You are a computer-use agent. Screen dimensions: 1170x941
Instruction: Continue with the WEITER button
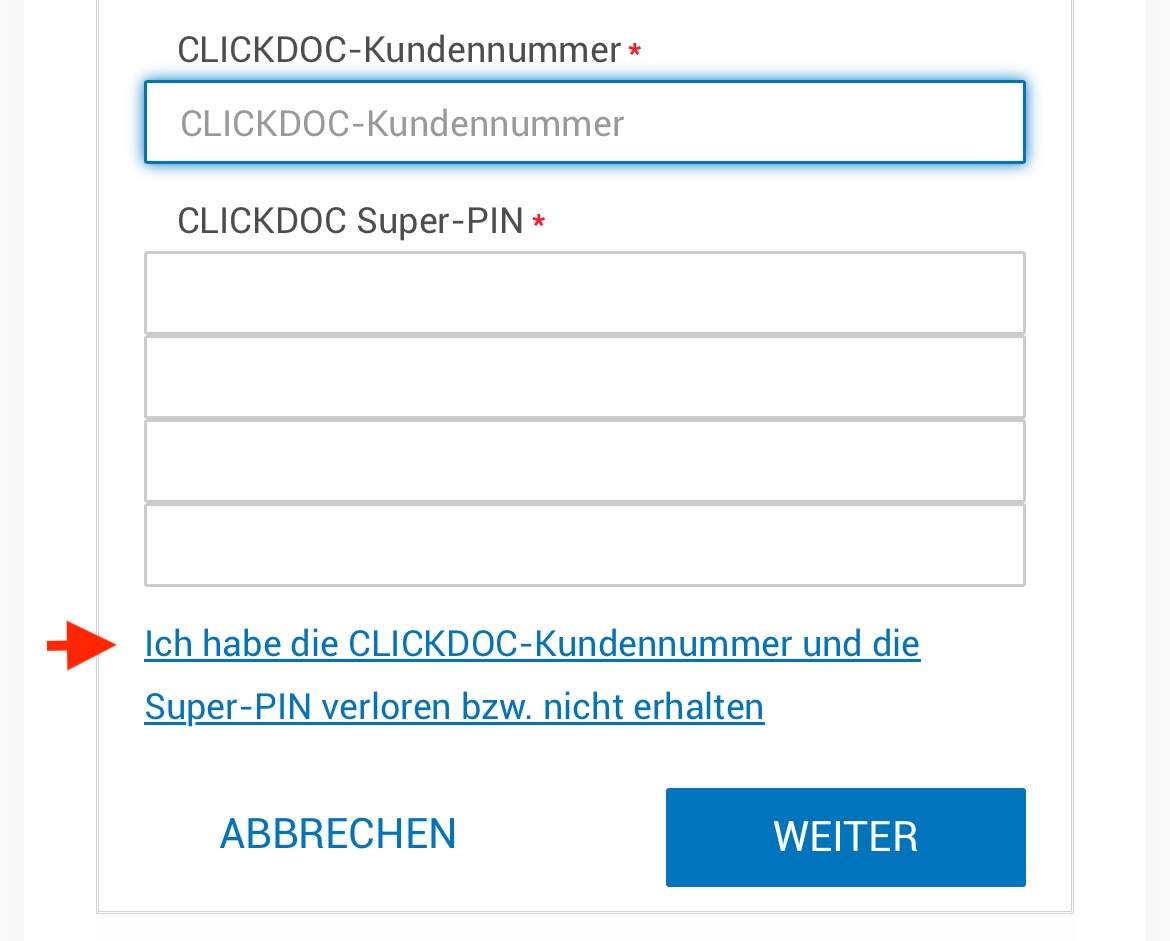[x=845, y=837]
